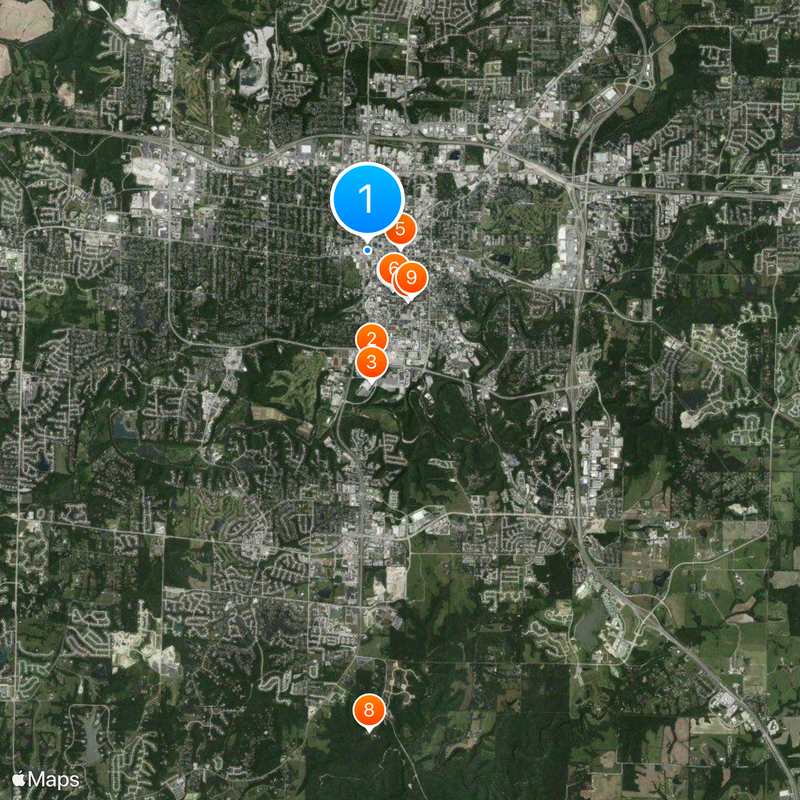Choose the orange map pin numbered 3

371,362
